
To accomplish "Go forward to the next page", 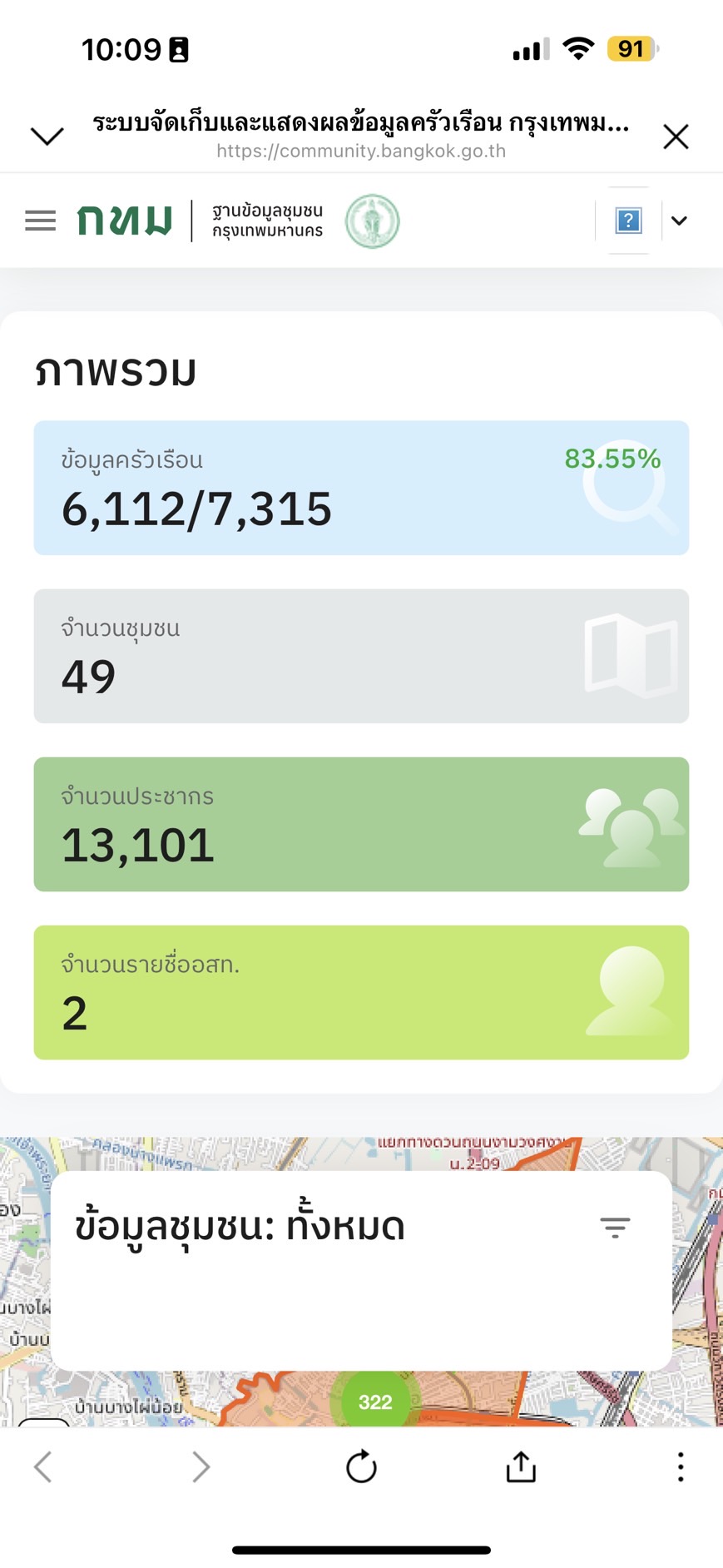I will [201, 1466].
